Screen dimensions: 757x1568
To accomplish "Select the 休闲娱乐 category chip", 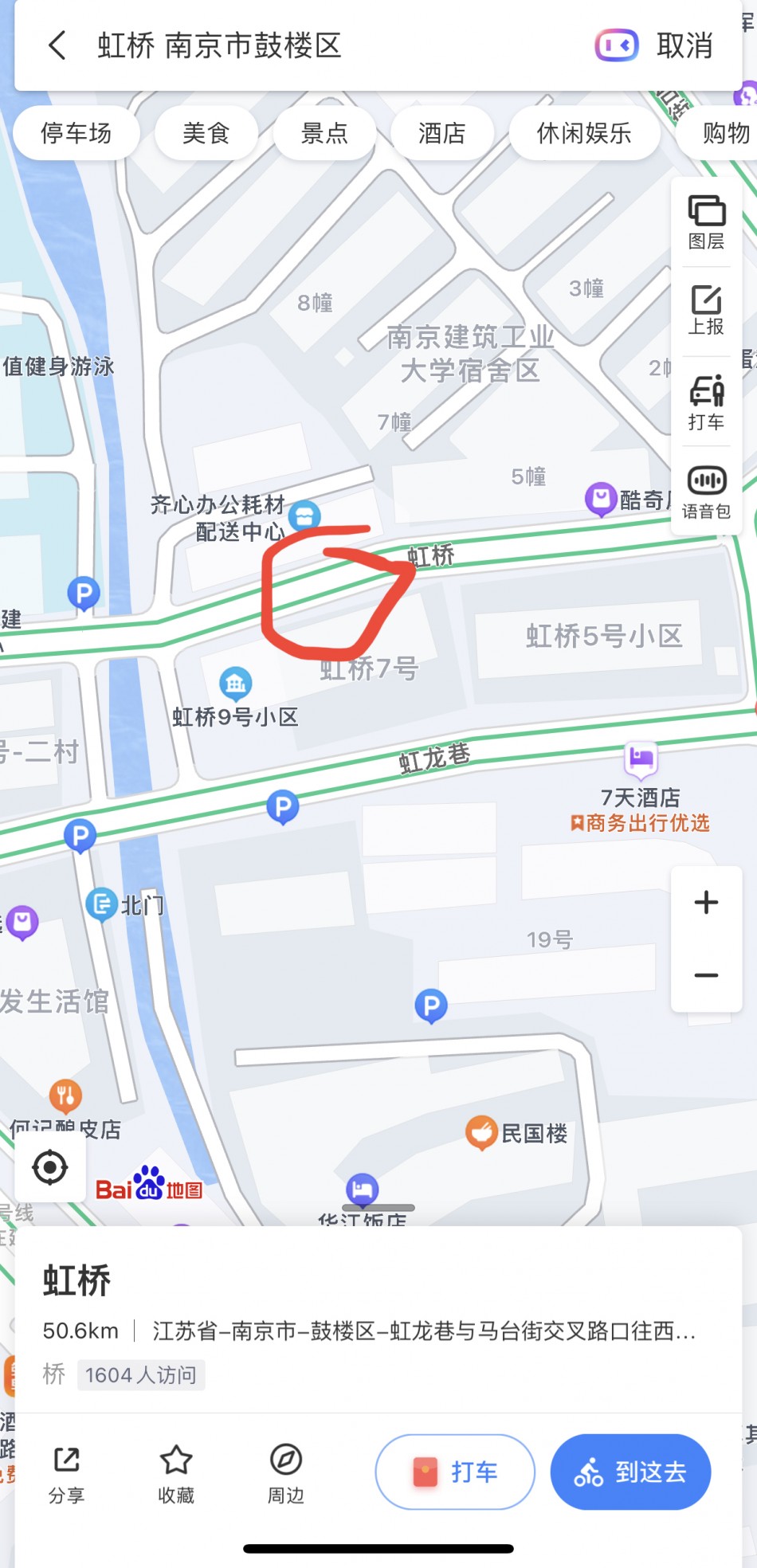I will (x=583, y=133).
